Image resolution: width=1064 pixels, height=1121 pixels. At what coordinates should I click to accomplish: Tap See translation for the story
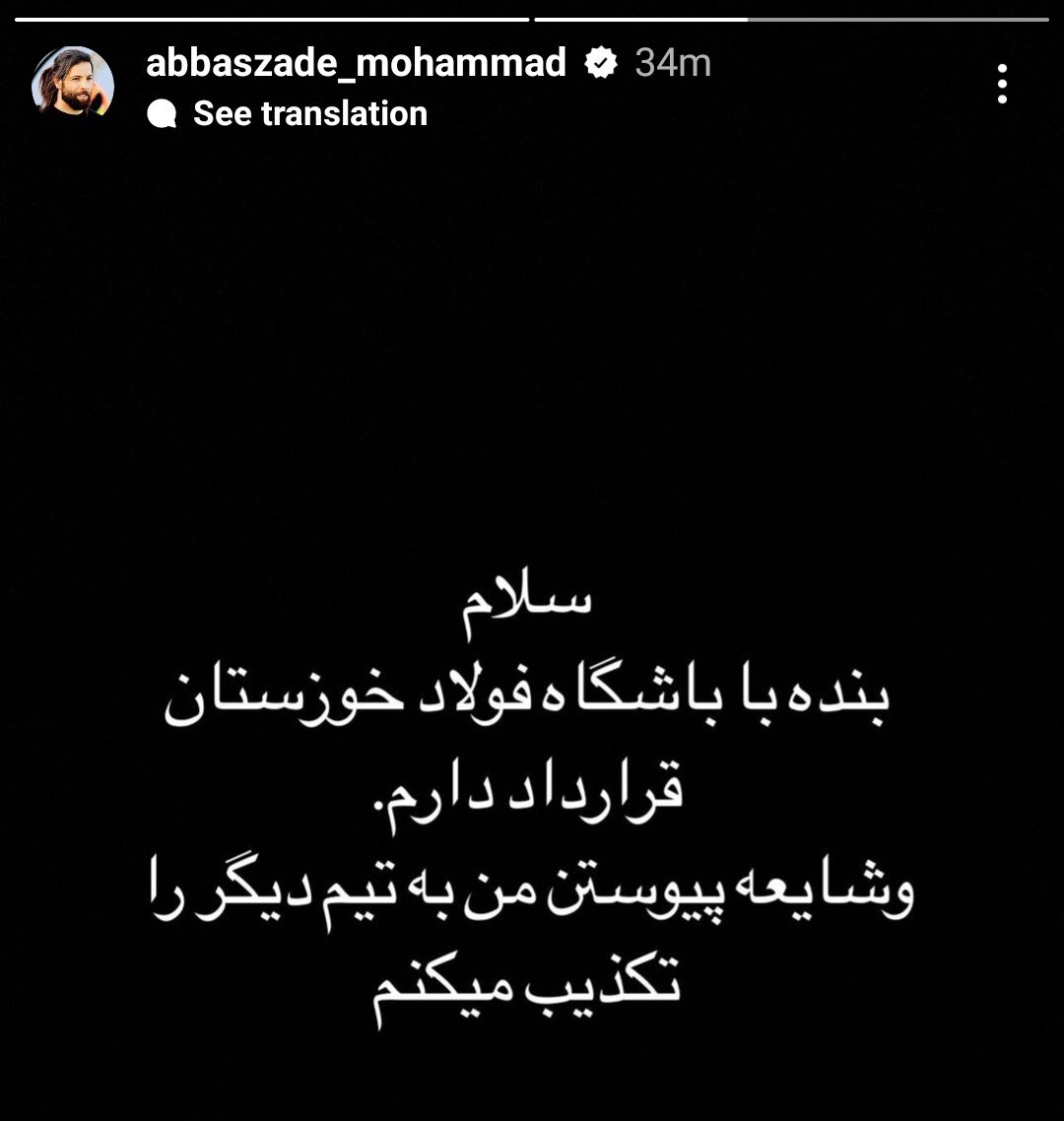point(309,113)
